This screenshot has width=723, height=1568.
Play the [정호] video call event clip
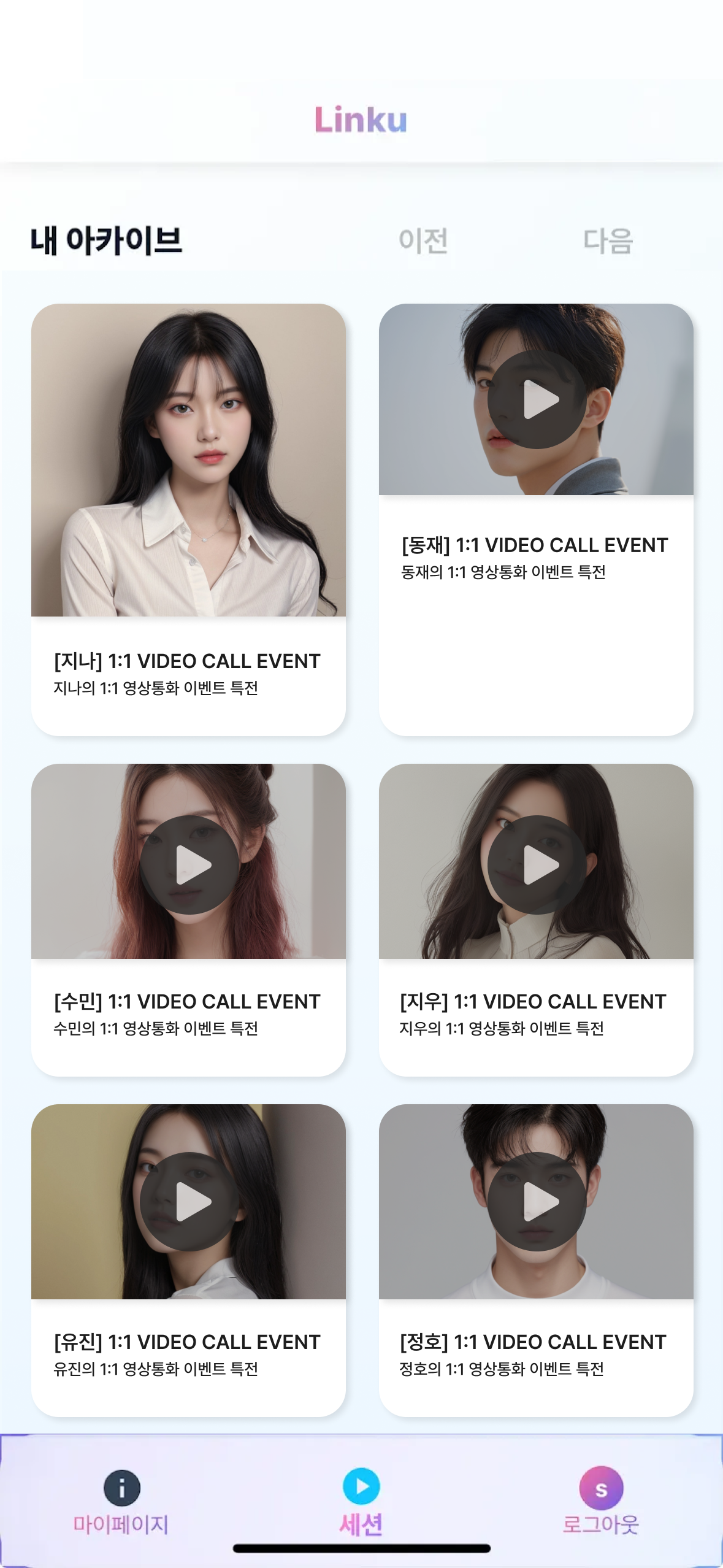[x=537, y=1201]
